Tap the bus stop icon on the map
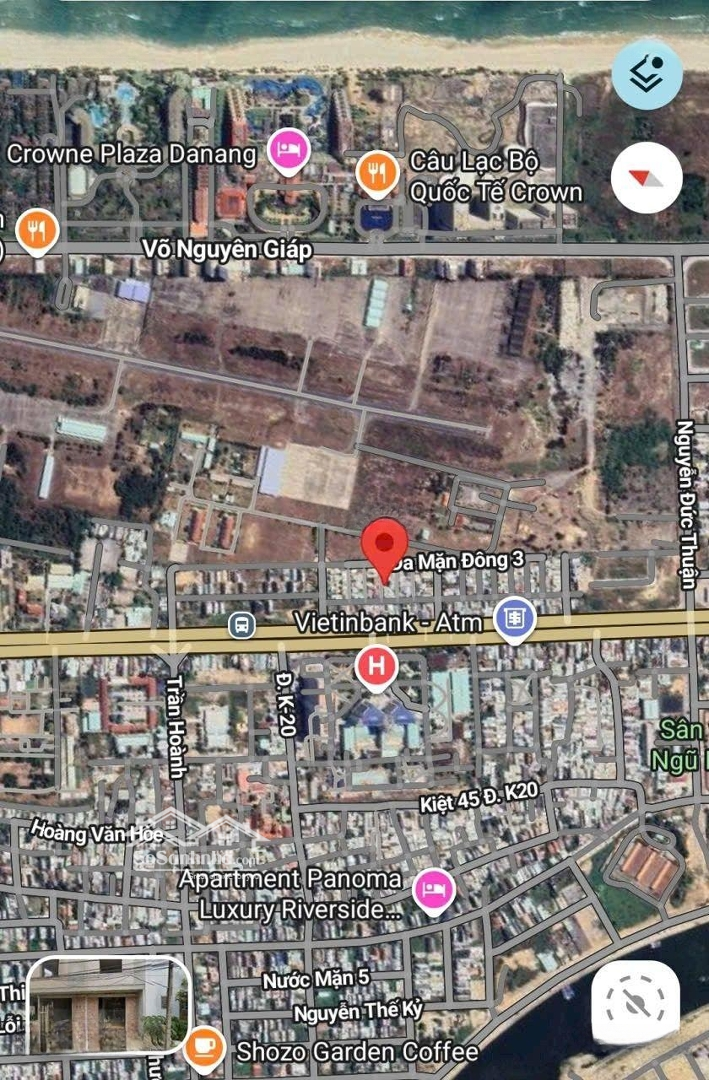The height and width of the screenshot is (1080, 709). pos(241,625)
